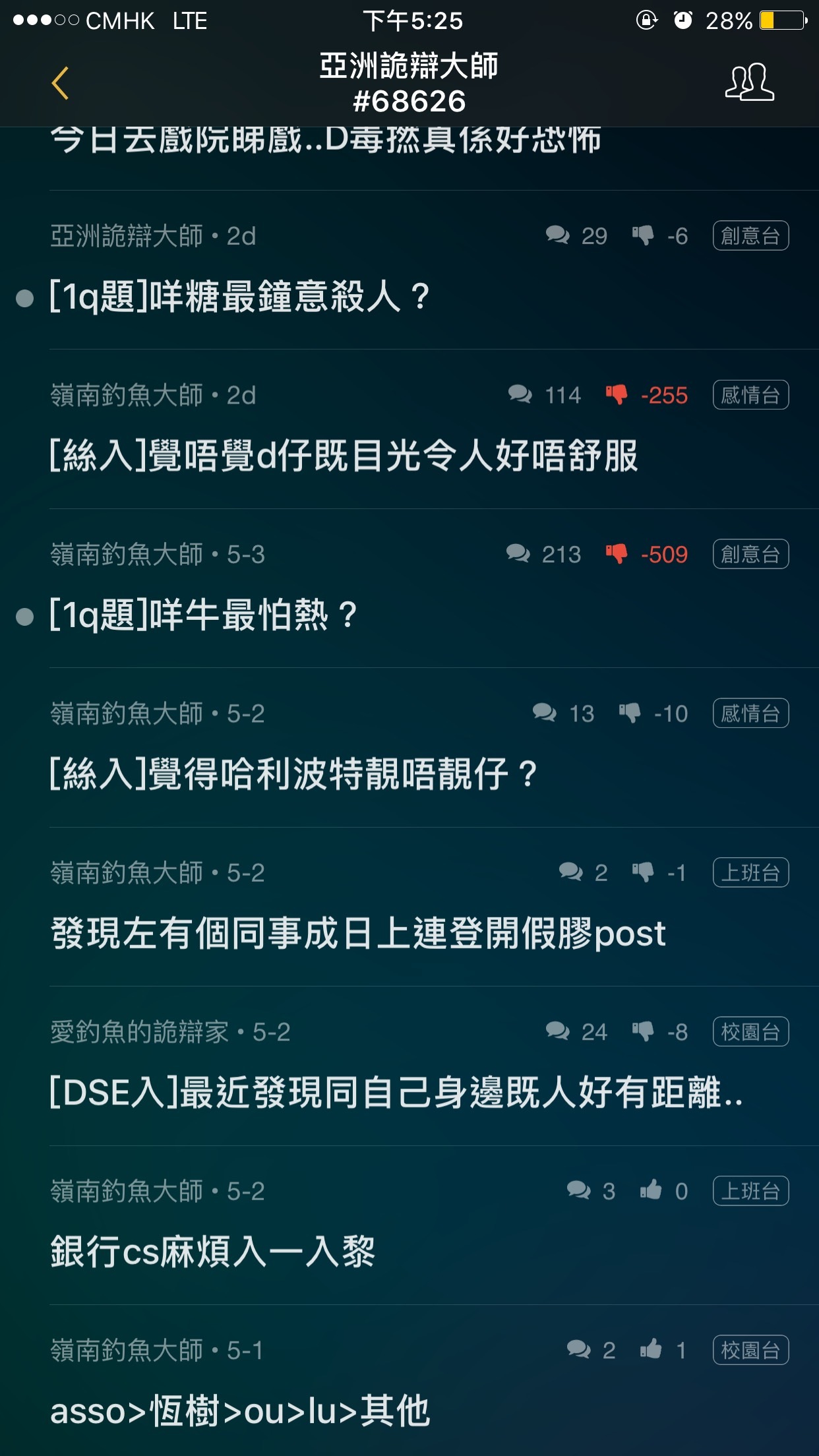The image size is (819, 1456).
Task: Open thread [絲入]覺唔覺d仔既目光令人好唔舒服
Action: coord(344,456)
